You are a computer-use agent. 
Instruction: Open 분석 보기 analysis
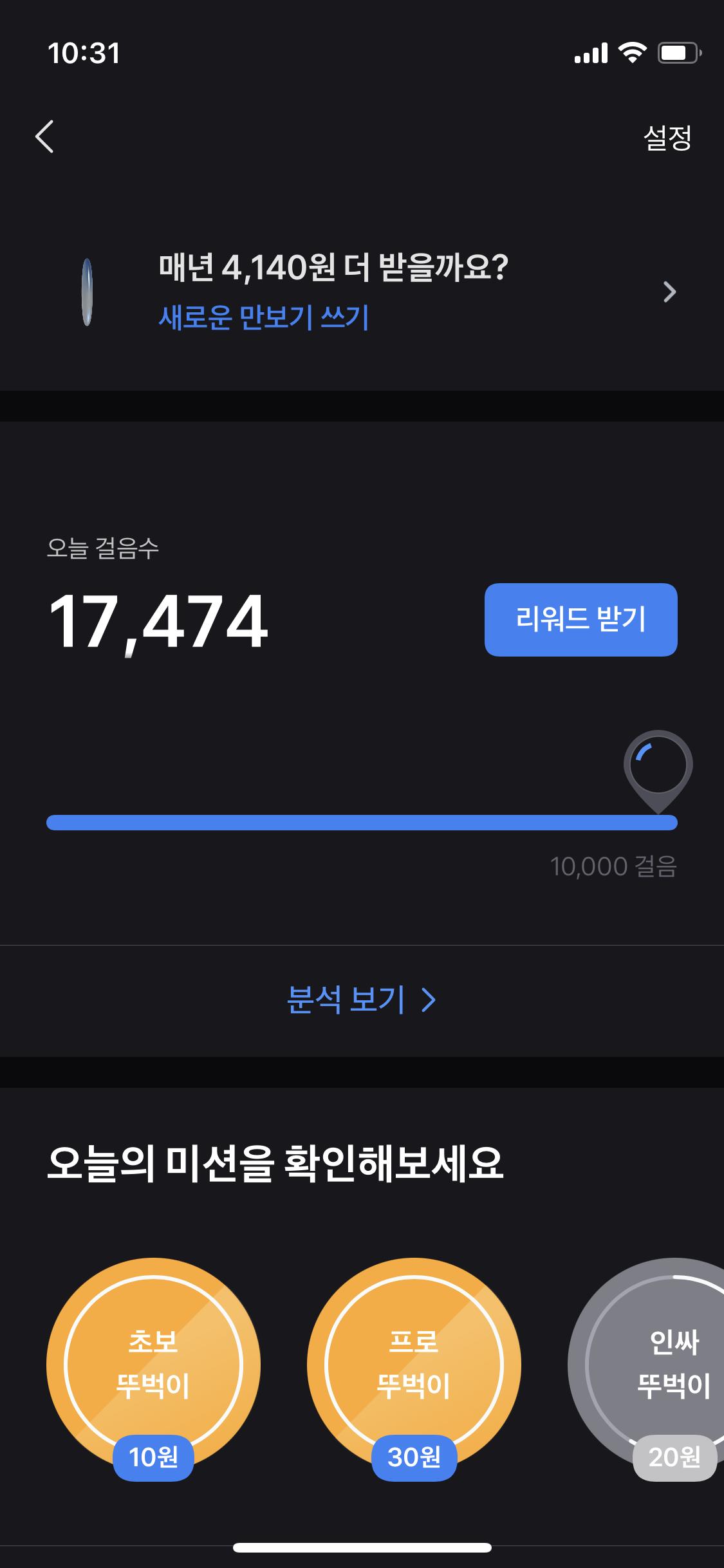[362, 1000]
